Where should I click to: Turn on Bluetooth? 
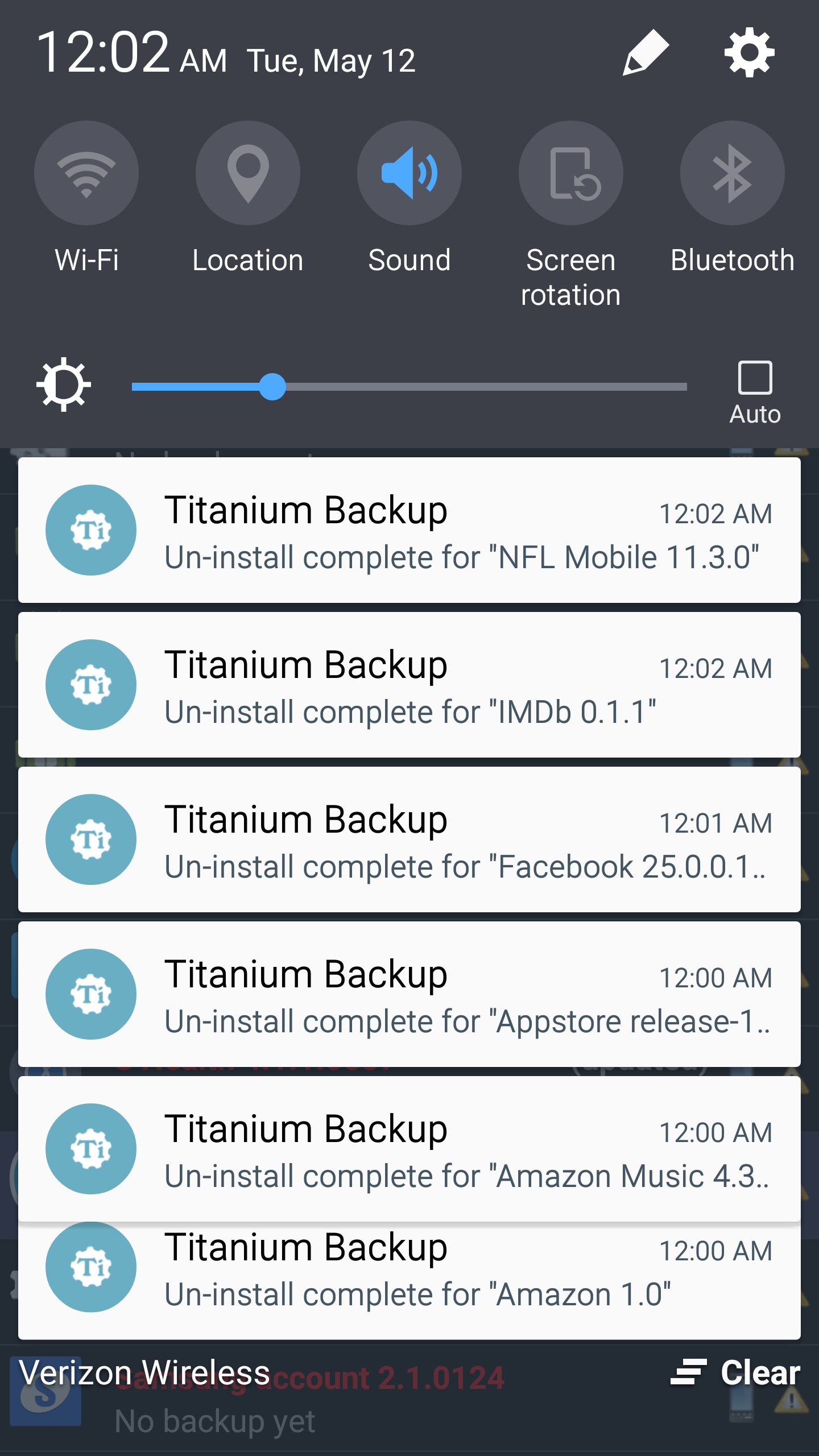point(732,173)
